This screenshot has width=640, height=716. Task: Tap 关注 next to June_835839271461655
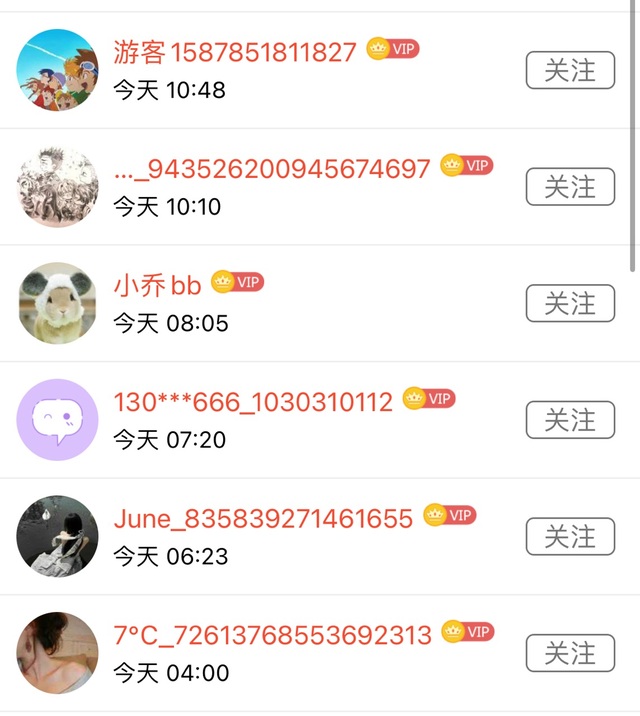click(570, 537)
